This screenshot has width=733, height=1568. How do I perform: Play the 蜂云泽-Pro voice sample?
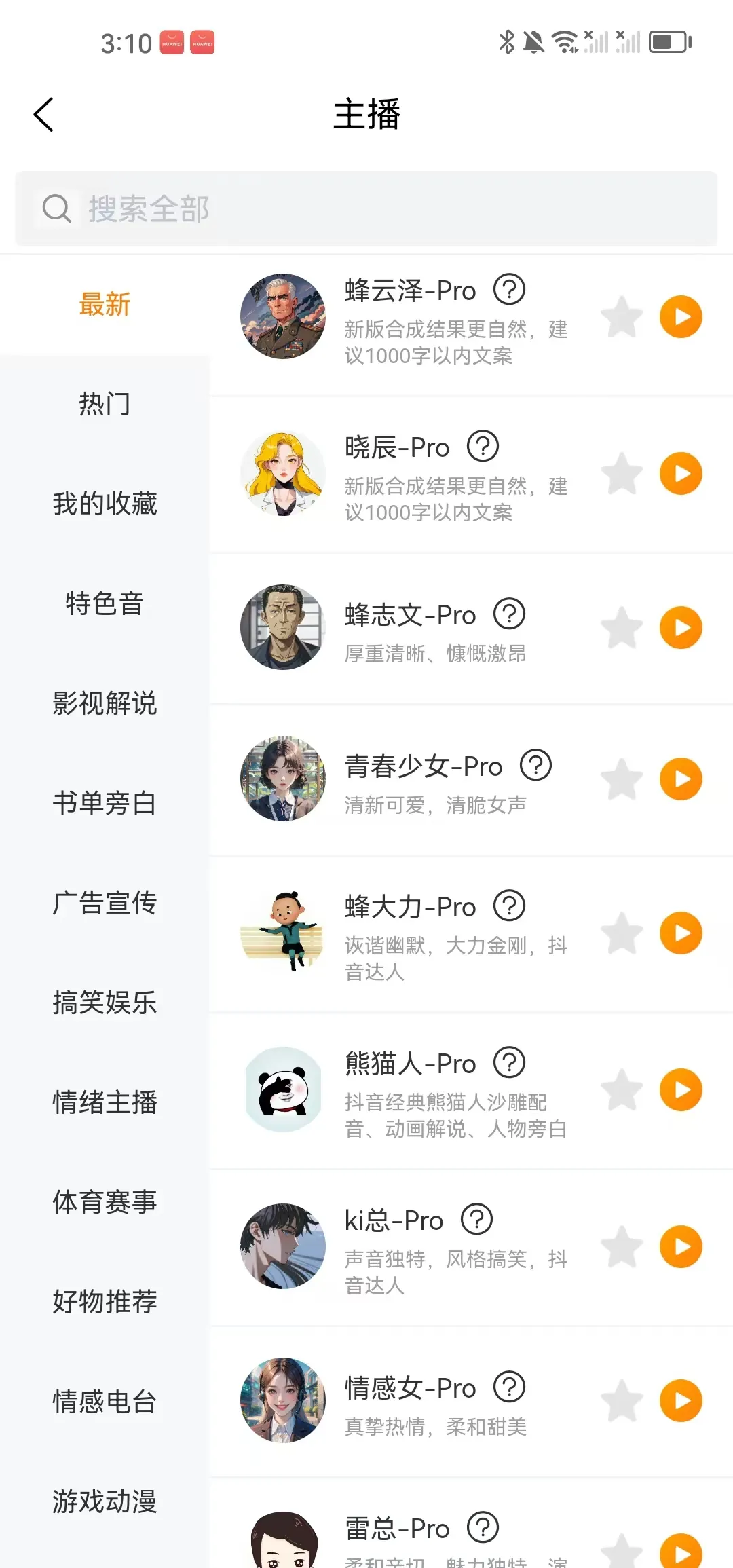[681, 316]
